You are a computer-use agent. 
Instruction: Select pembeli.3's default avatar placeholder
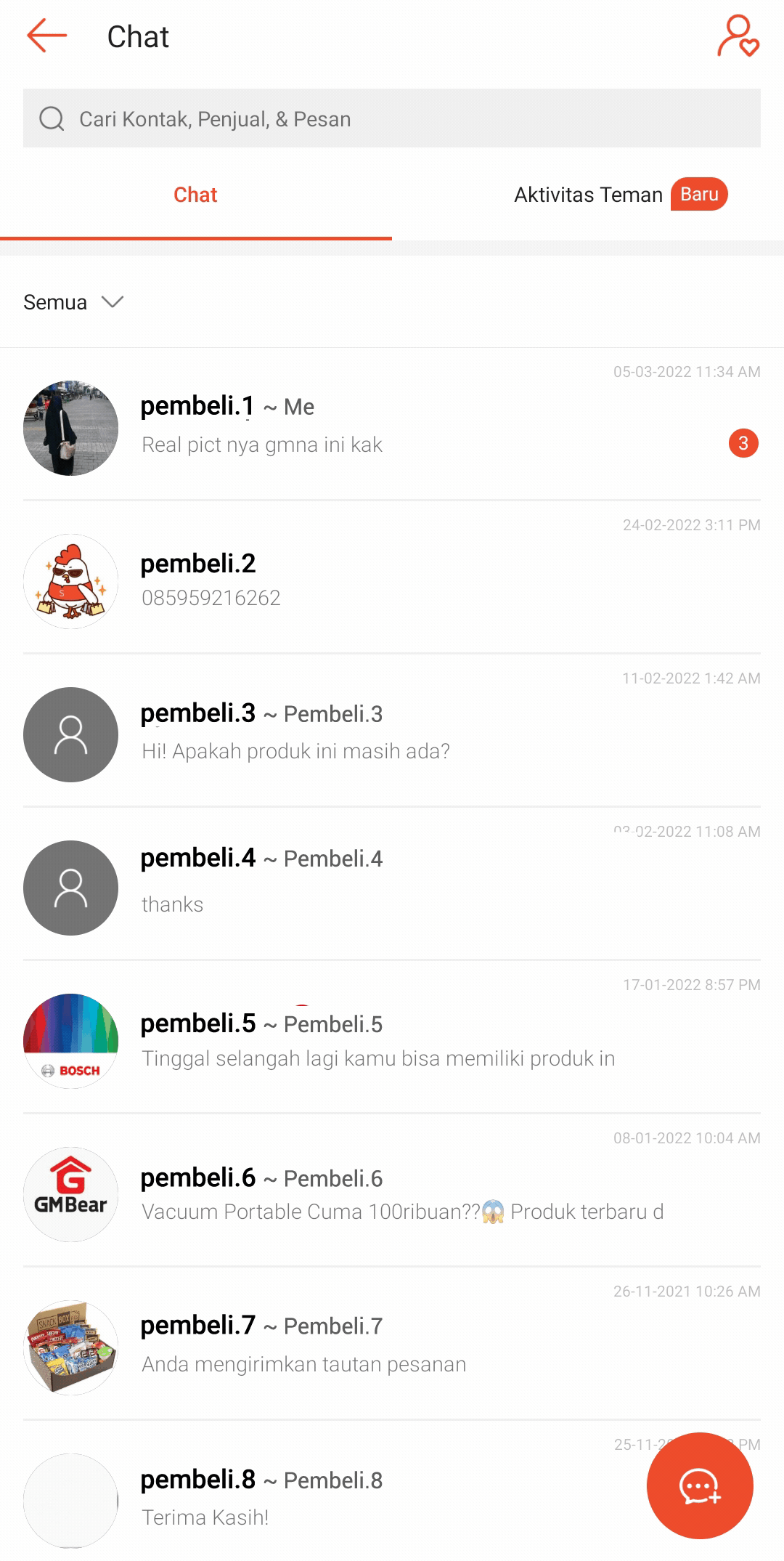click(70, 734)
